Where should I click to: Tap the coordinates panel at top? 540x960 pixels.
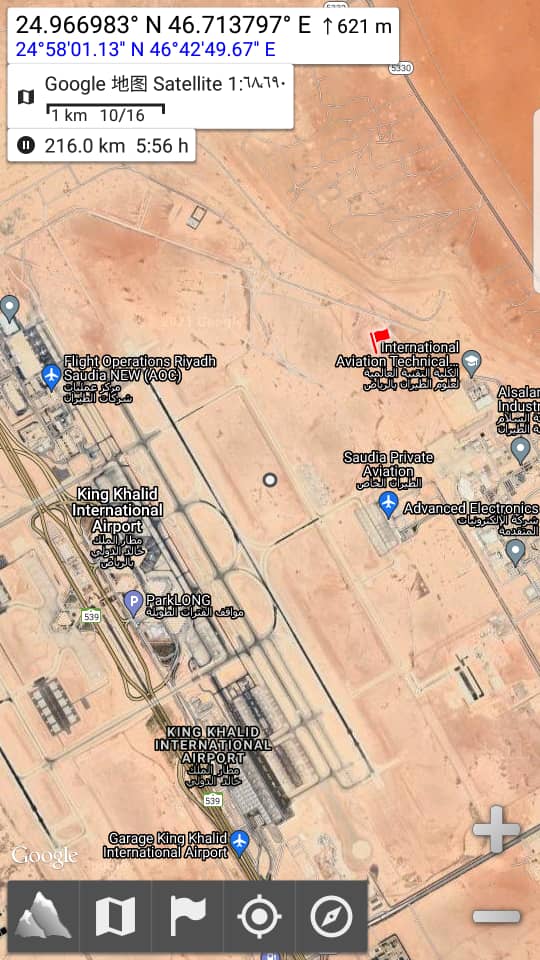[x=203, y=36]
